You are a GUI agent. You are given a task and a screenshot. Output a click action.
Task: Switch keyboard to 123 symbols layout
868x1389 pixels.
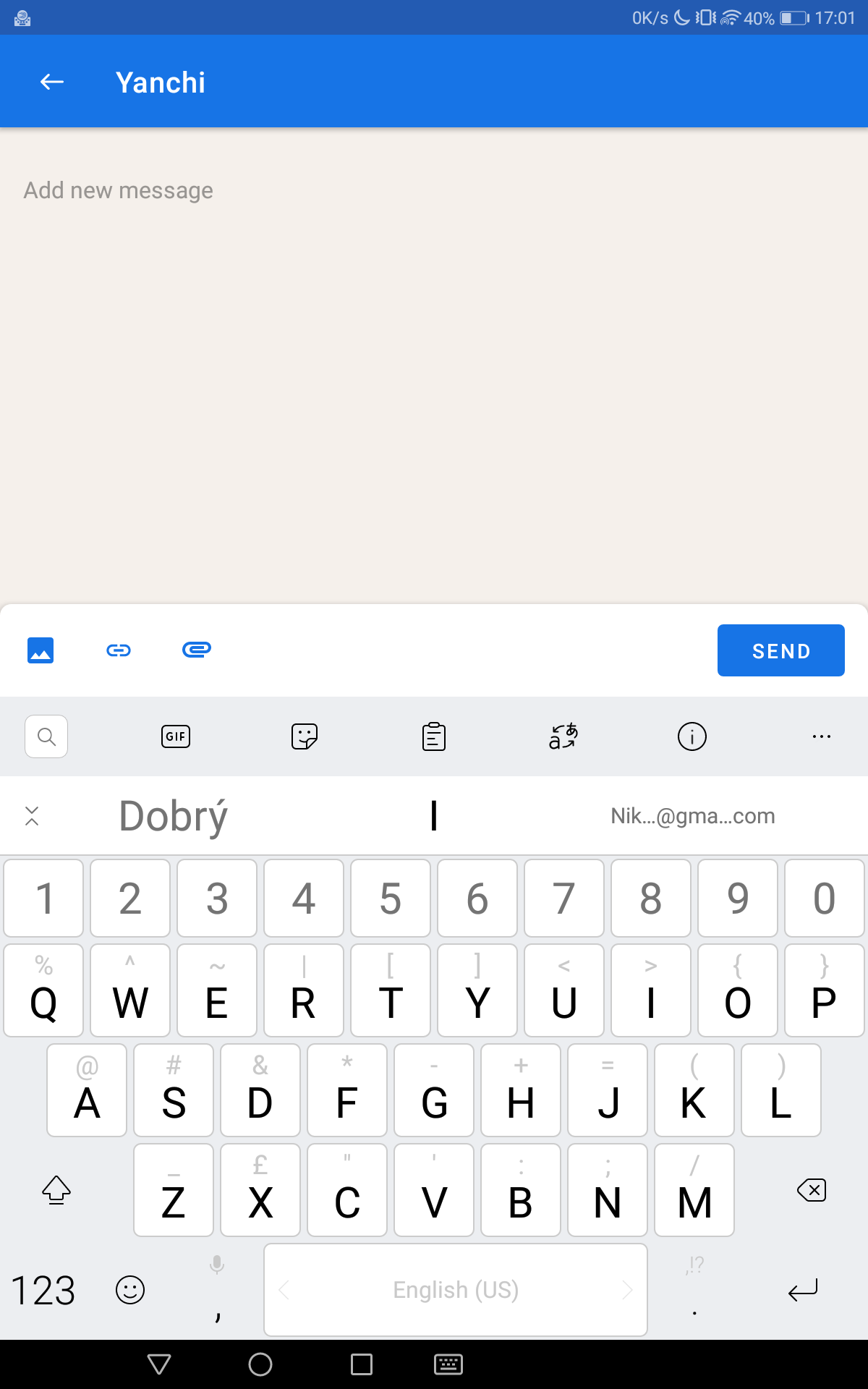(43, 1291)
